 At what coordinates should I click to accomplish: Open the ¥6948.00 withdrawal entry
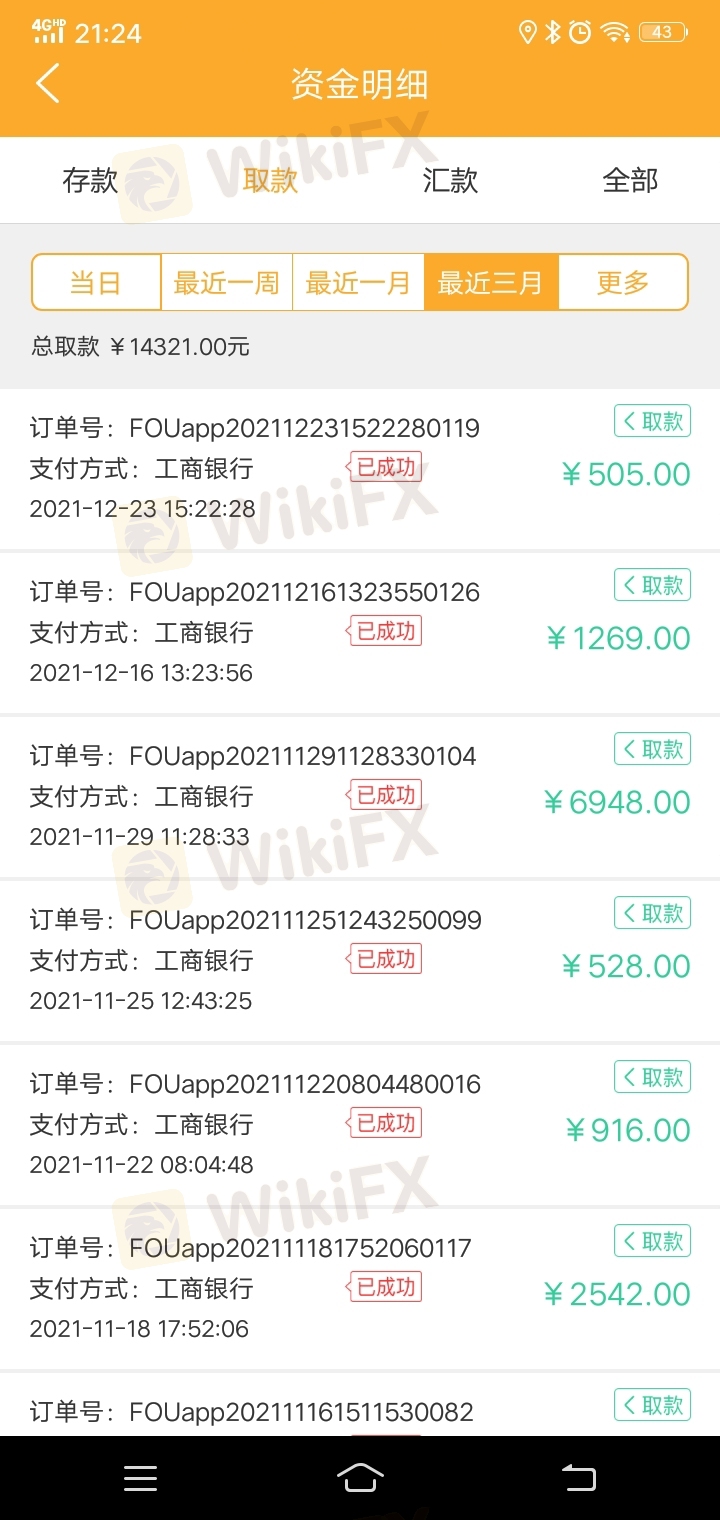(x=360, y=796)
